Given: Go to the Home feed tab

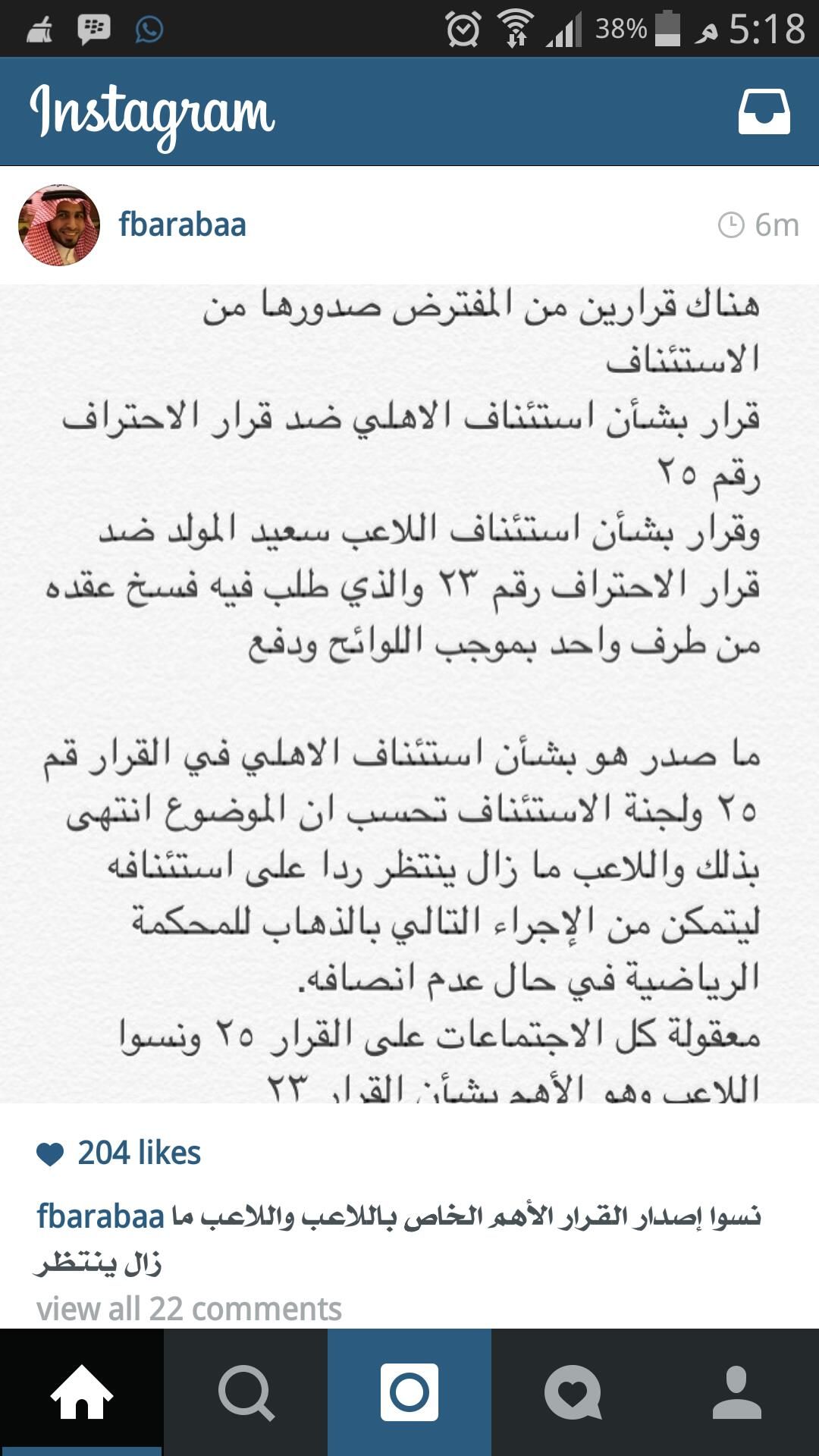Looking at the screenshot, I should pyautogui.click(x=82, y=1392).
